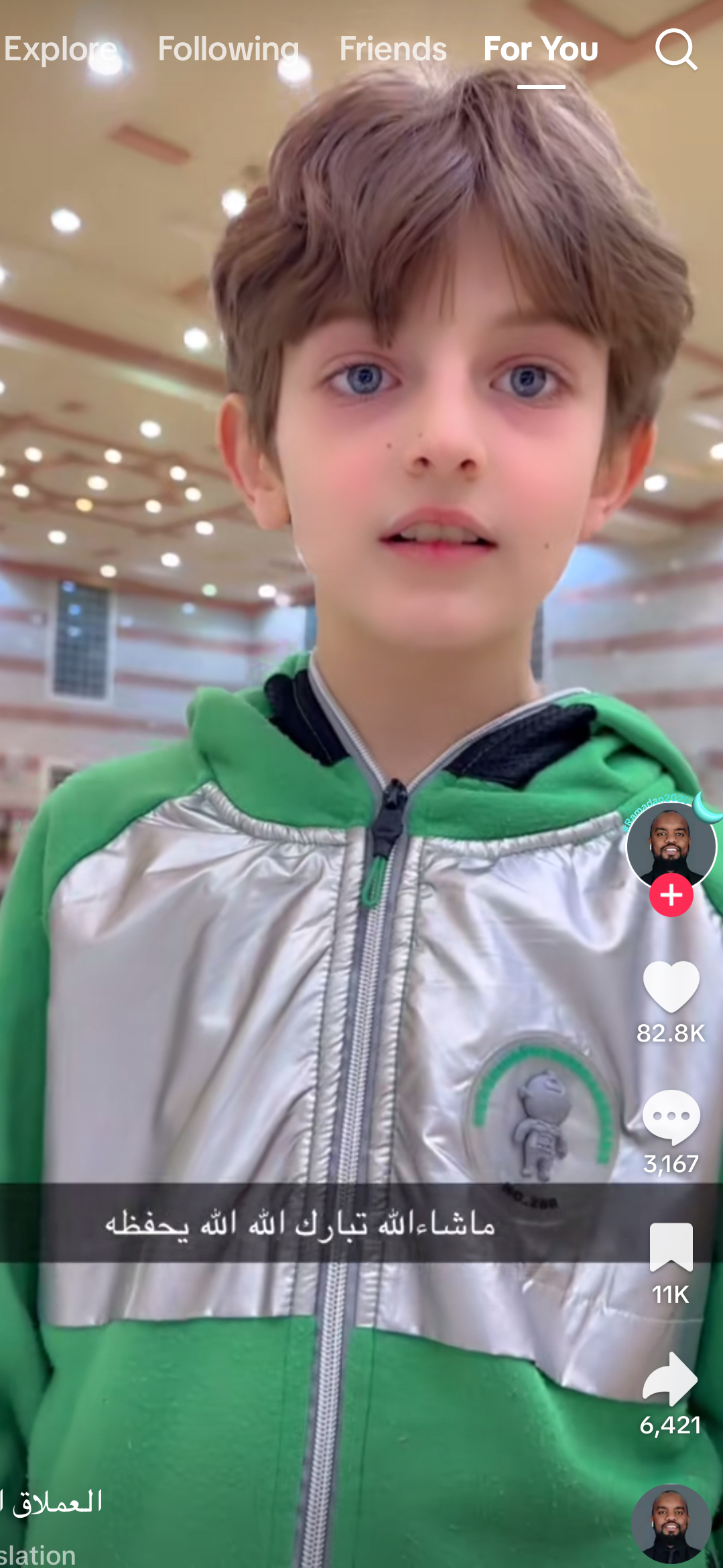
Task: Follow the creator with the plus button
Action: point(671,895)
